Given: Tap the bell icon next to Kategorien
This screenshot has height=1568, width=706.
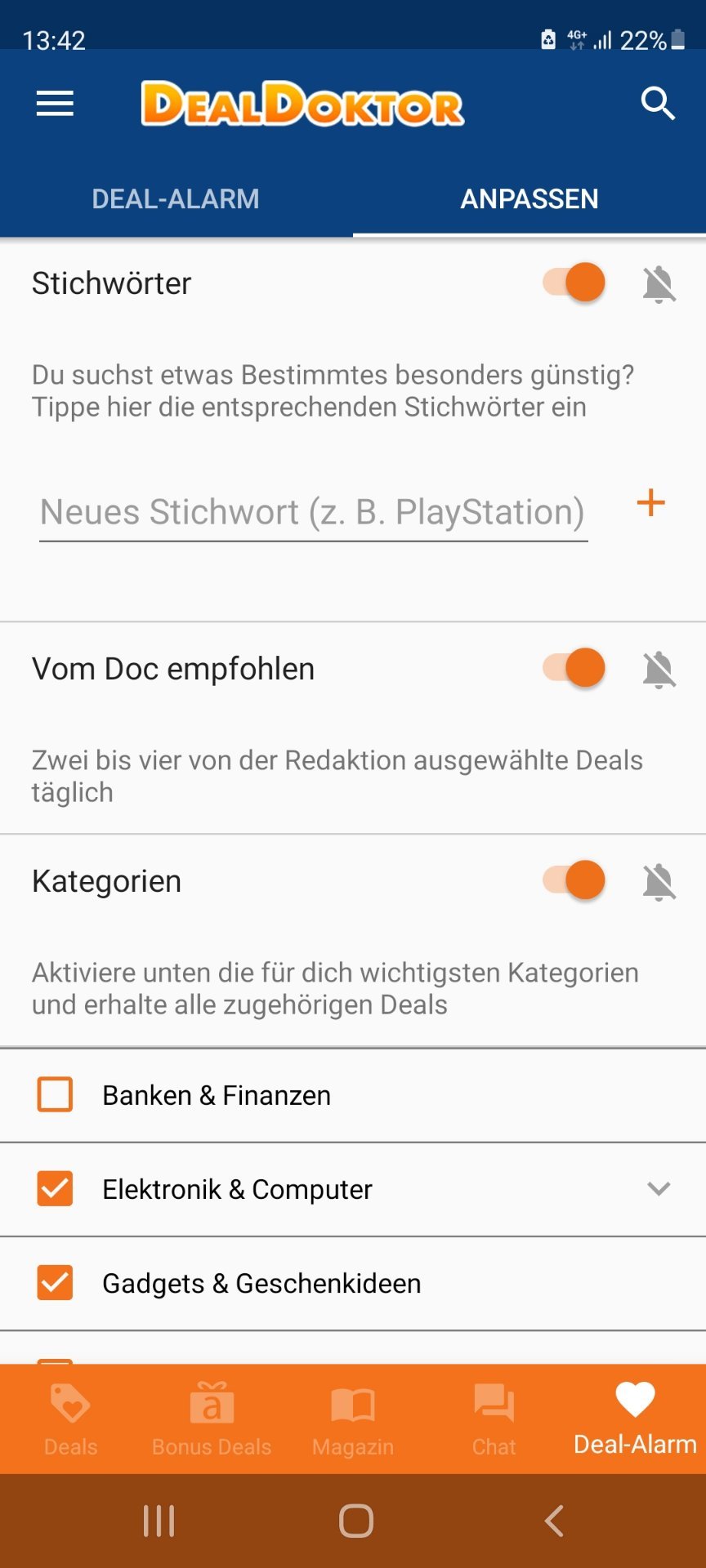Looking at the screenshot, I should pos(659,881).
